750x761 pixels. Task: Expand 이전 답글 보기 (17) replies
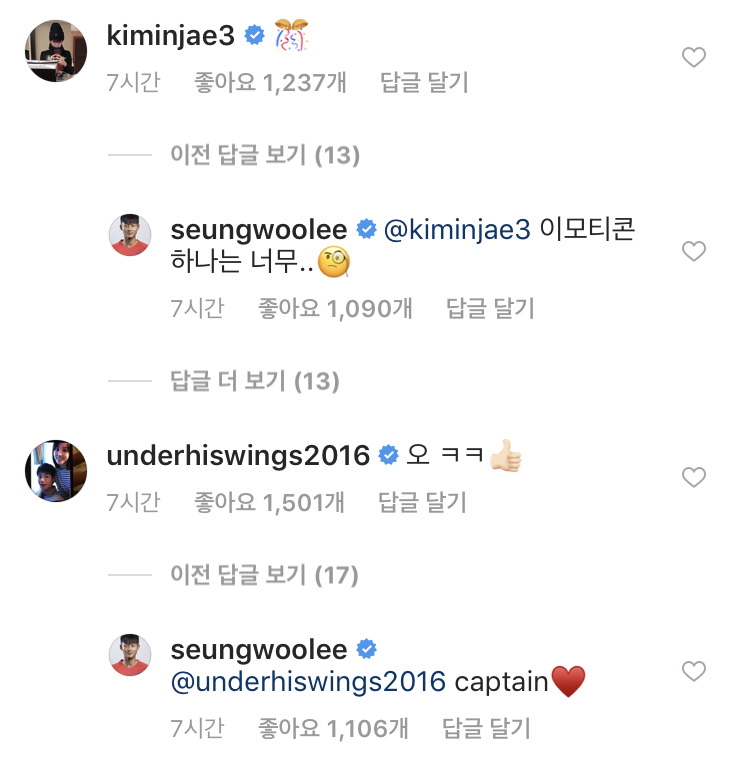265,575
